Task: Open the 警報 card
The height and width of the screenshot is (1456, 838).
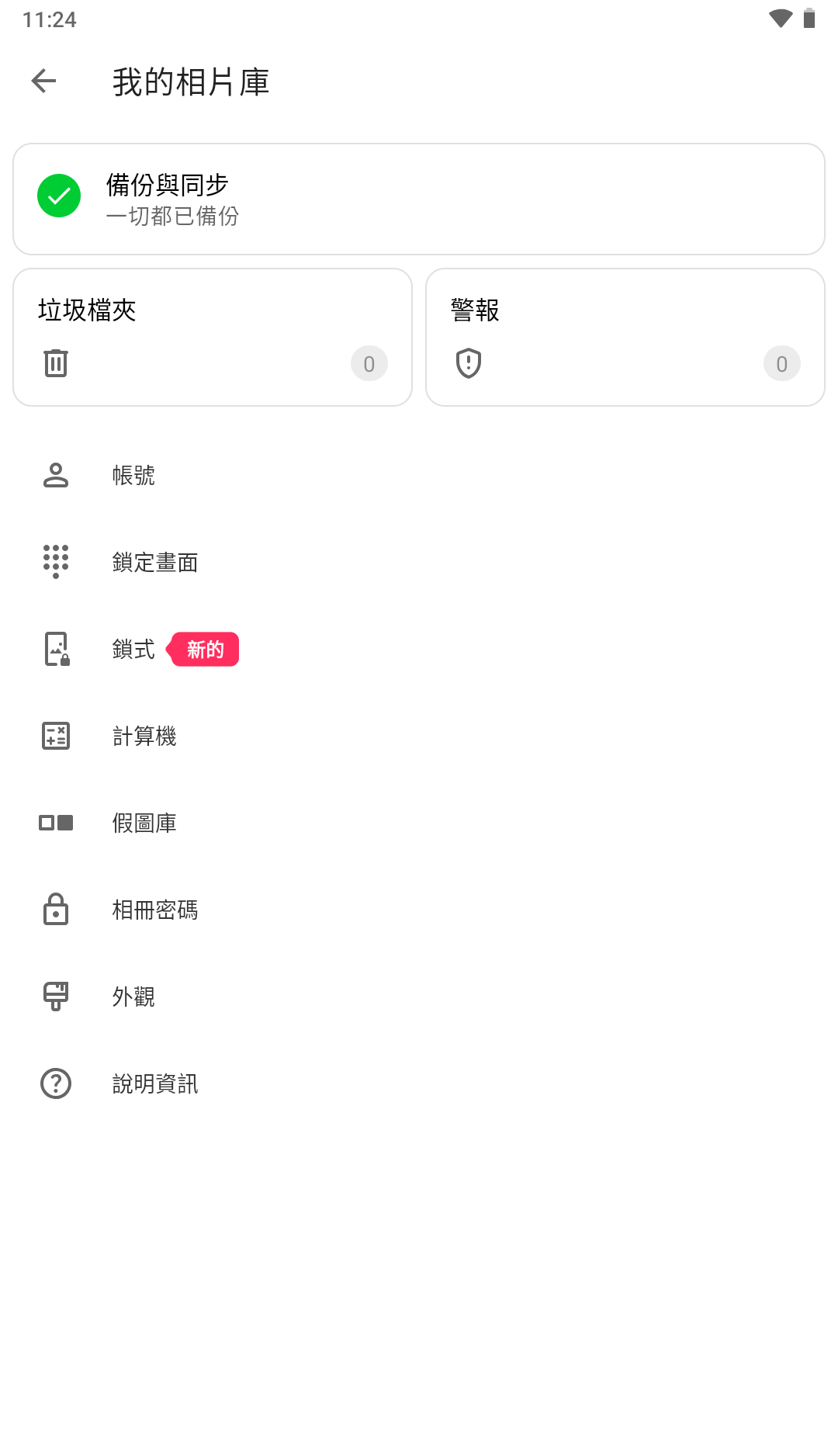Action: tap(624, 335)
